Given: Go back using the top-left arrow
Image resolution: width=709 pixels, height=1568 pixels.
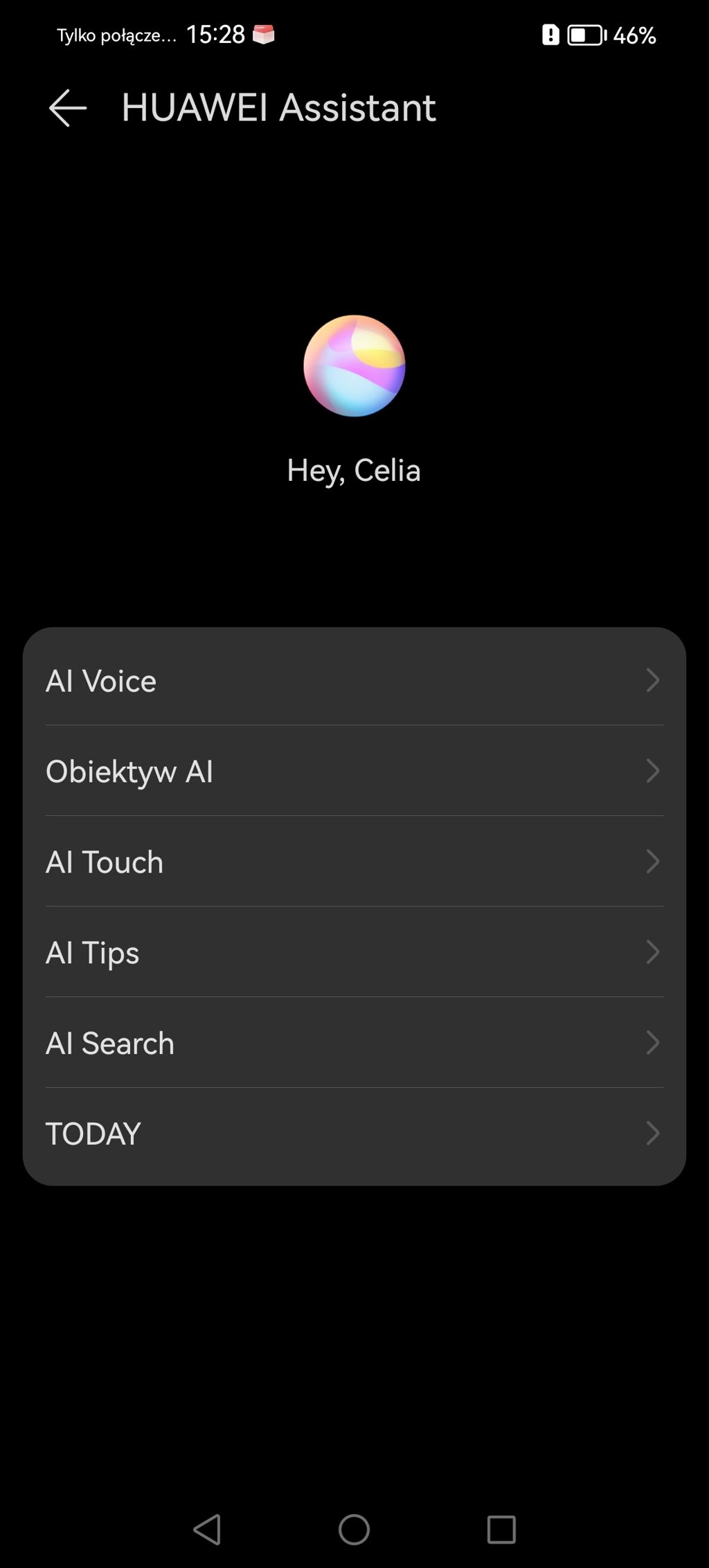Looking at the screenshot, I should click(x=67, y=108).
